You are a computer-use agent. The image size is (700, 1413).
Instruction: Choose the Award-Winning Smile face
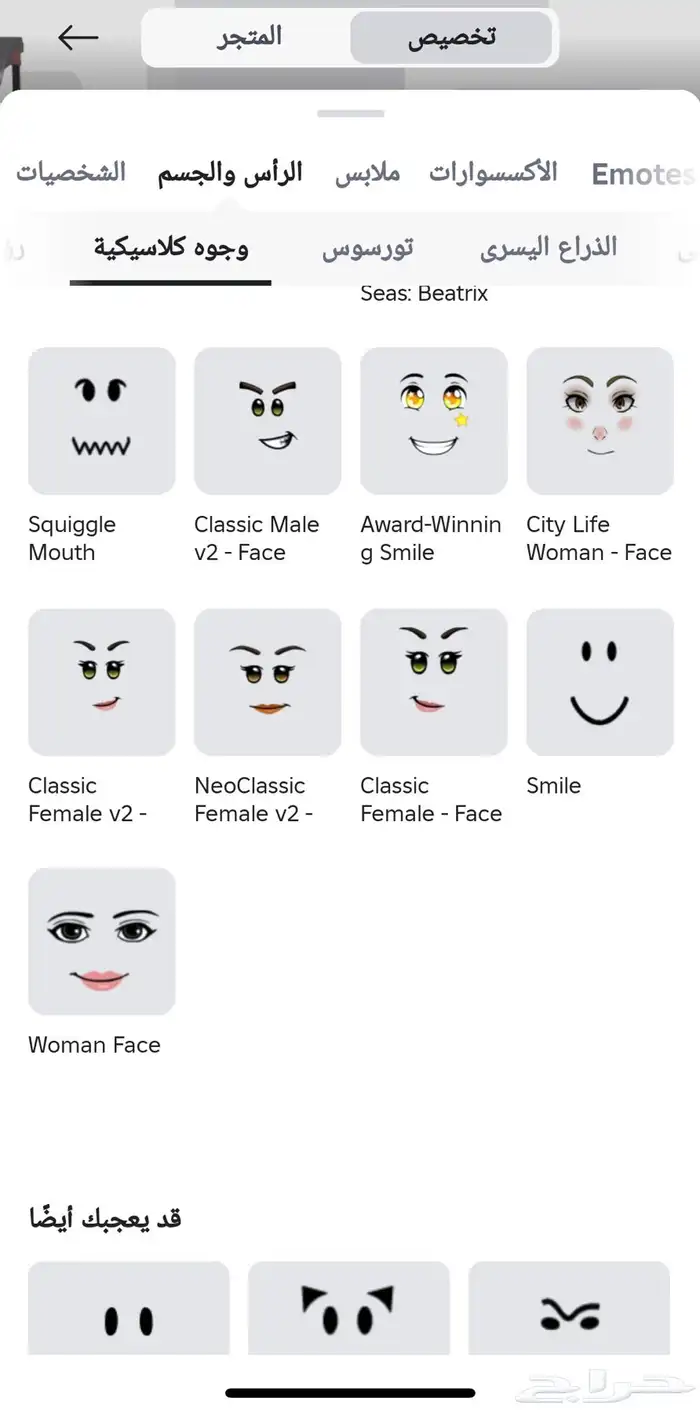(x=434, y=421)
